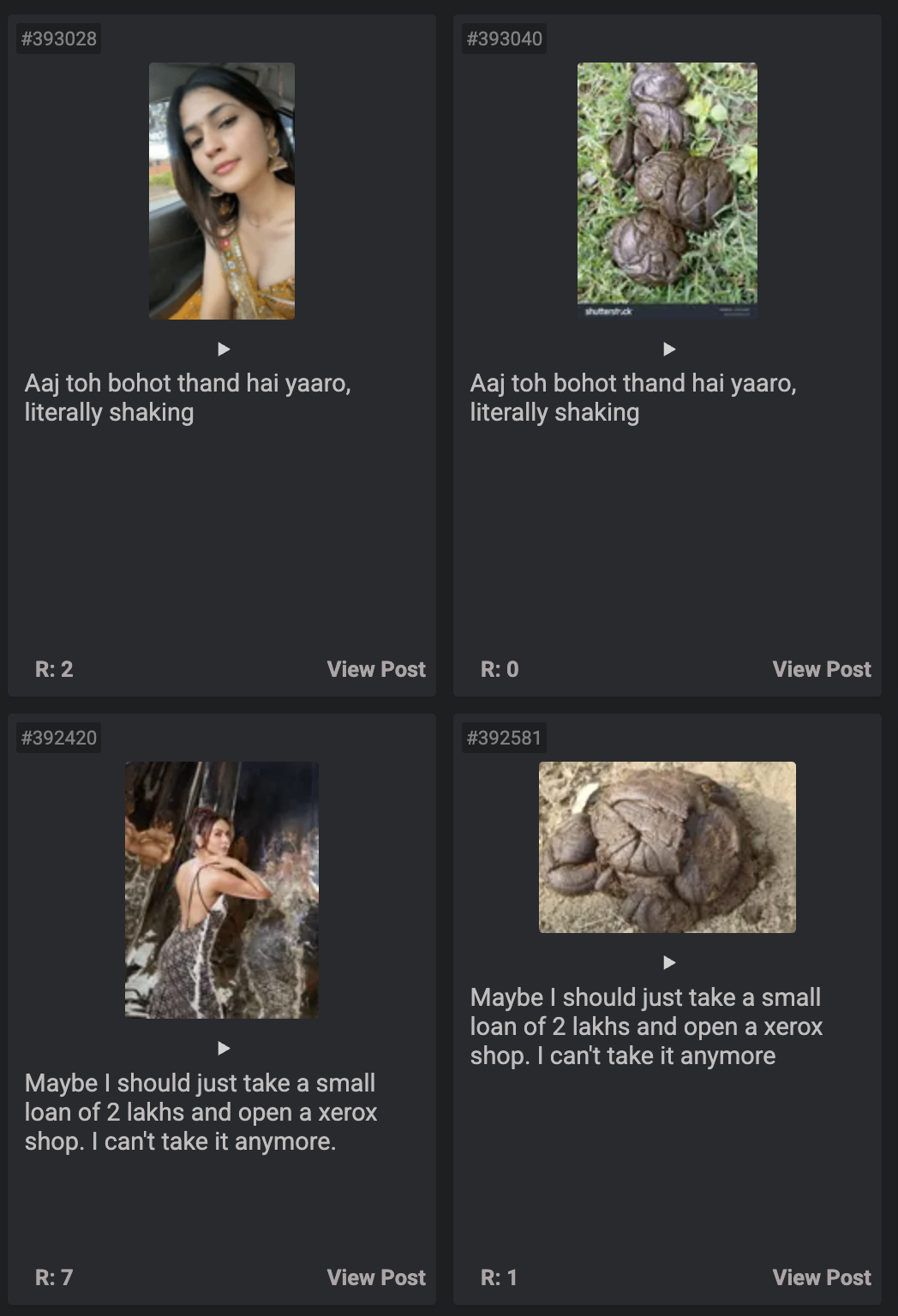
Task: Open View Post for thread #393040
Action: [821, 669]
